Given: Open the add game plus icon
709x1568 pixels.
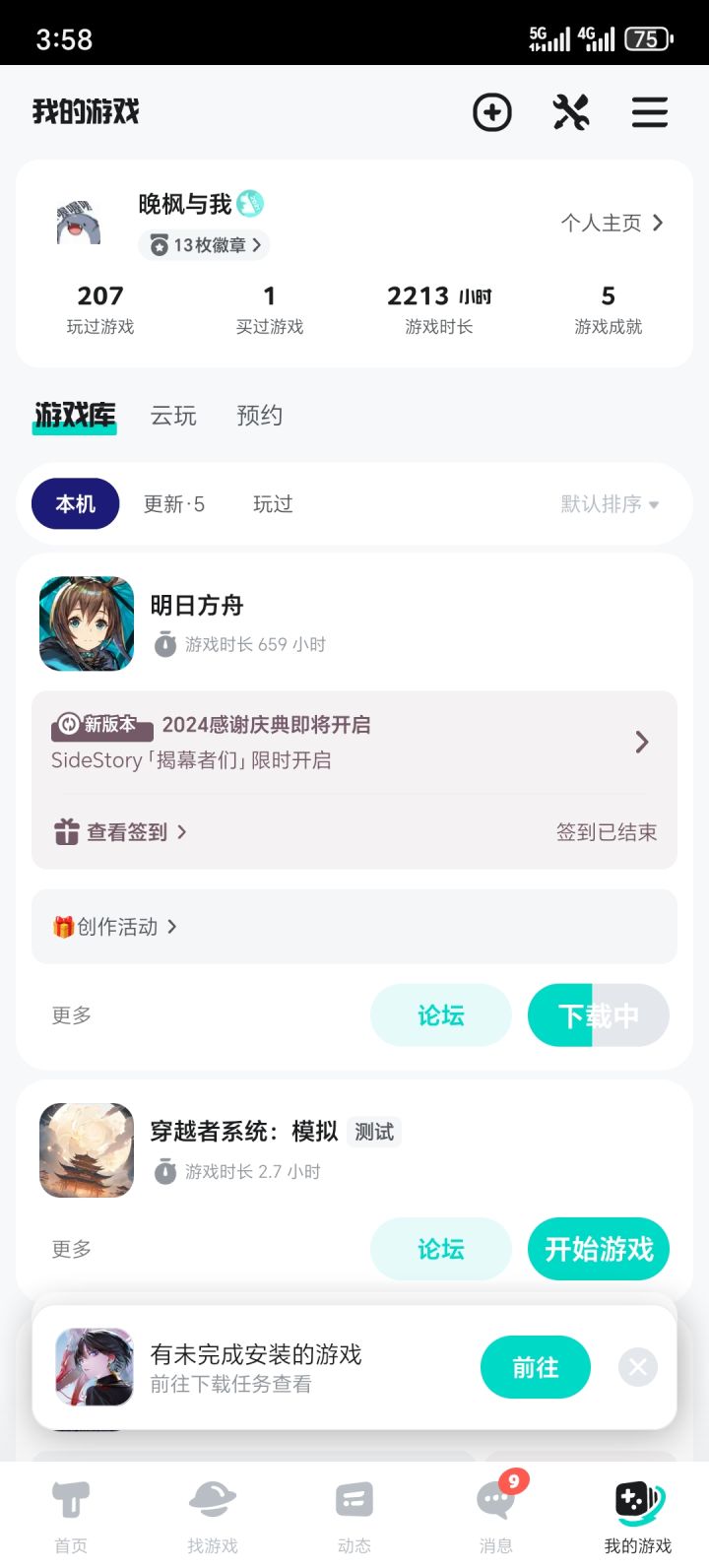Looking at the screenshot, I should coord(491,112).
